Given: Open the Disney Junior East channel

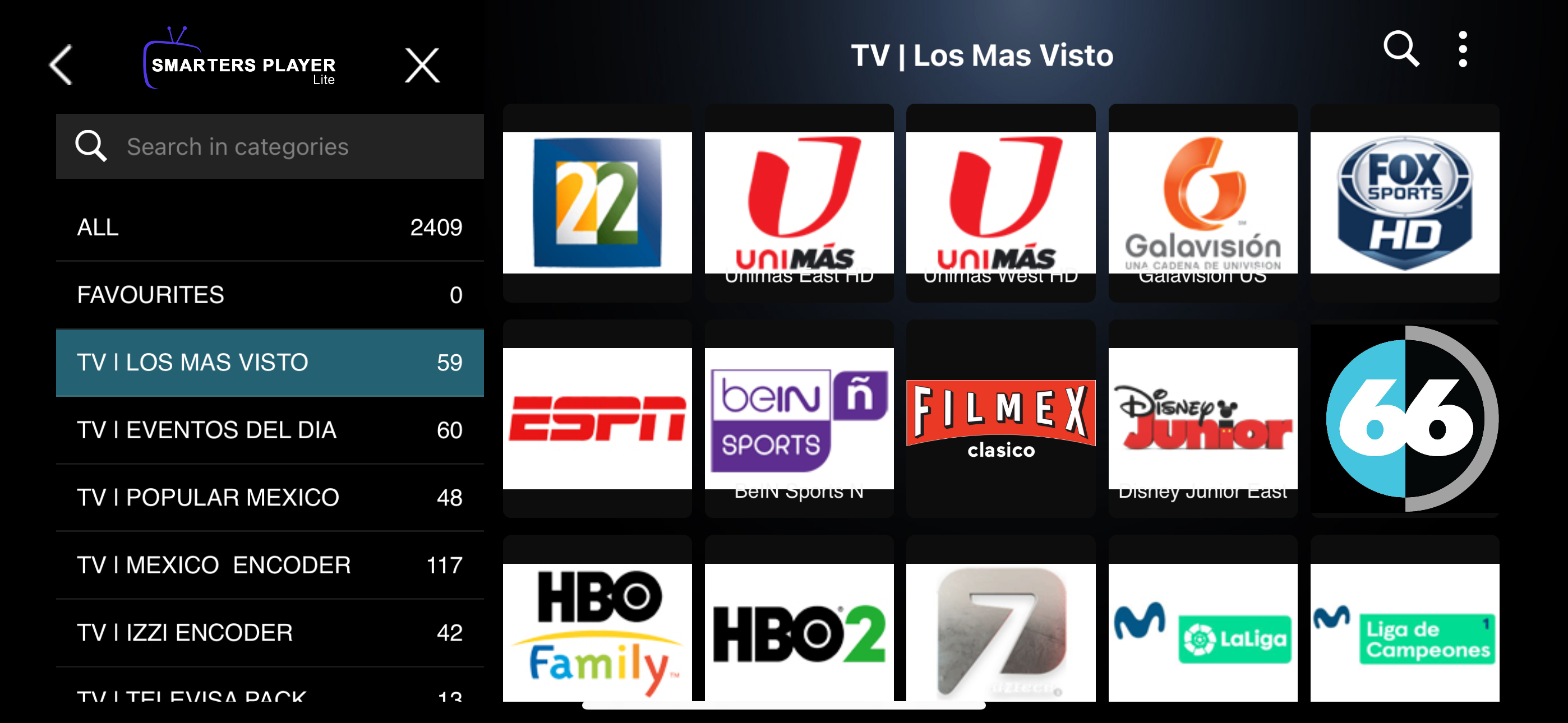Looking at the screenshot, I should 1202,419.
